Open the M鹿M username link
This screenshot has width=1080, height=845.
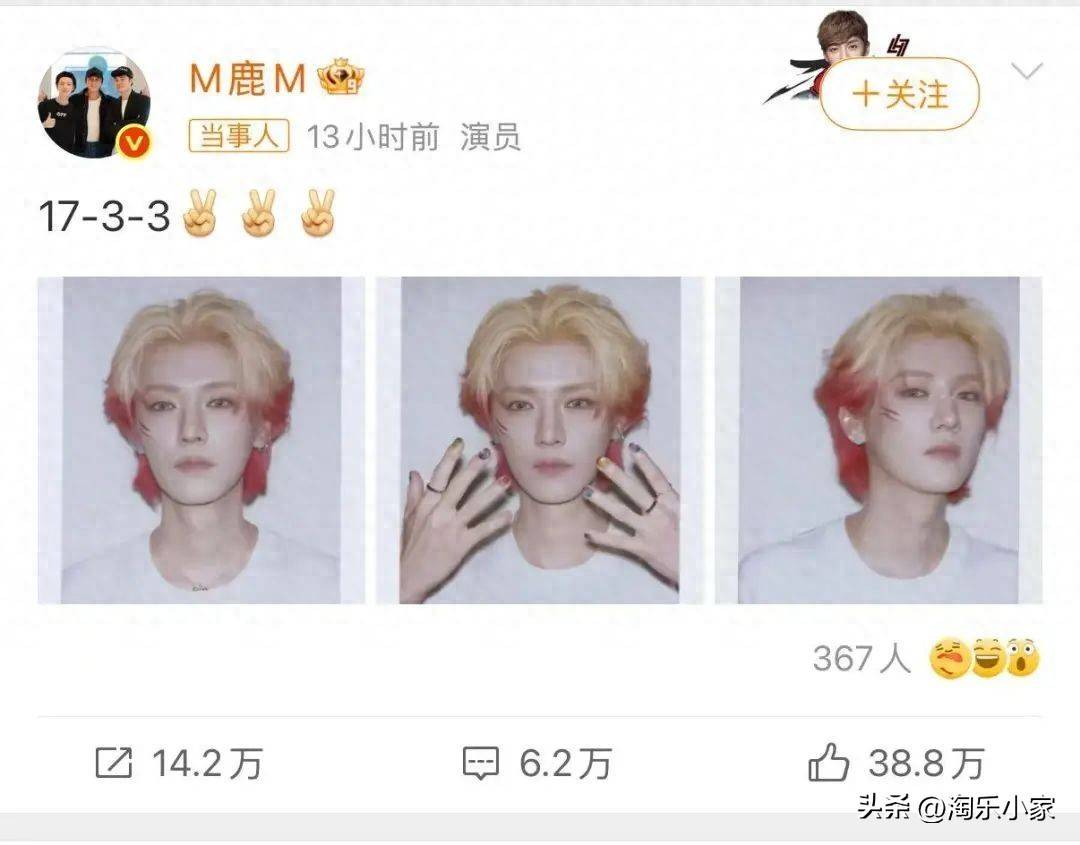[x=247, y=79]
